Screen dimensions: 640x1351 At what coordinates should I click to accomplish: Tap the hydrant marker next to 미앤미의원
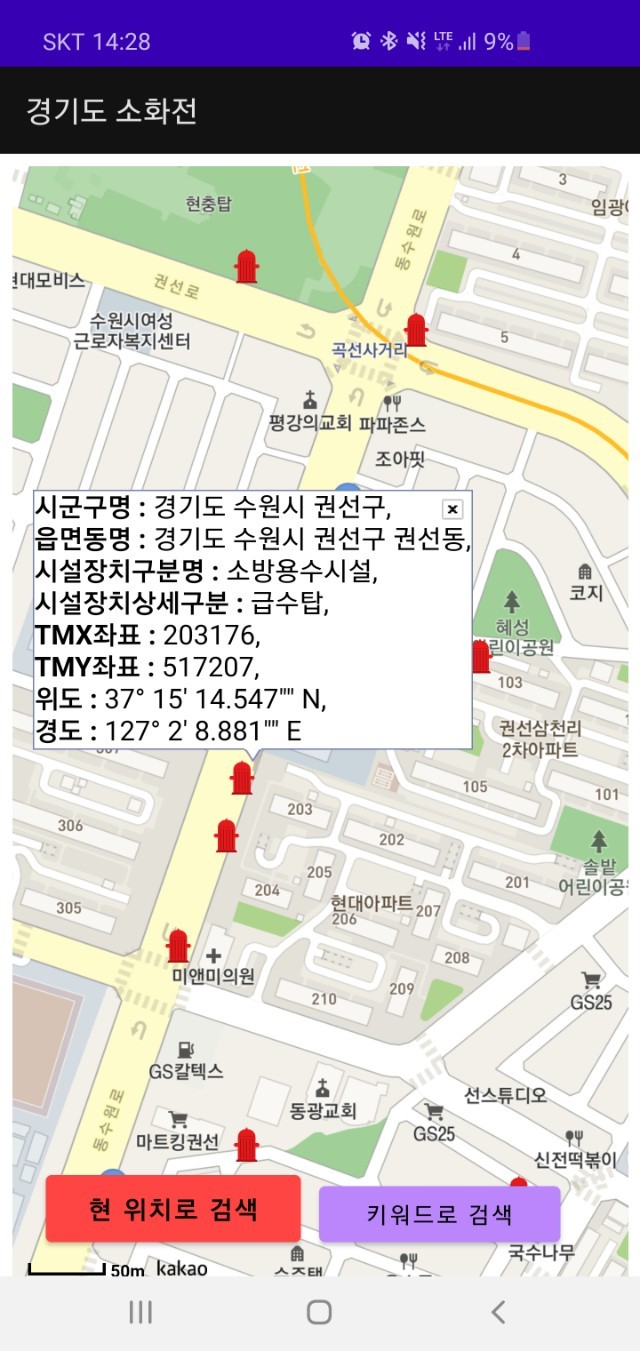[x=178, y=945]
